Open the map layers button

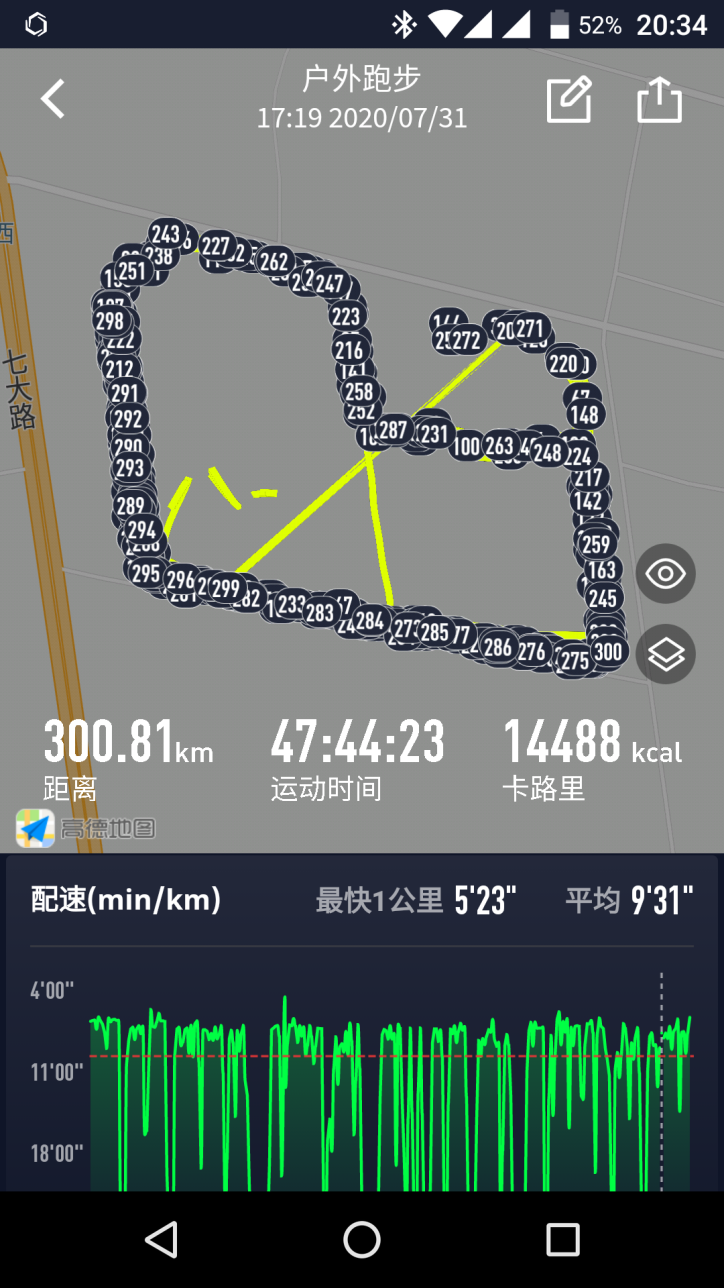coord(665,654)
